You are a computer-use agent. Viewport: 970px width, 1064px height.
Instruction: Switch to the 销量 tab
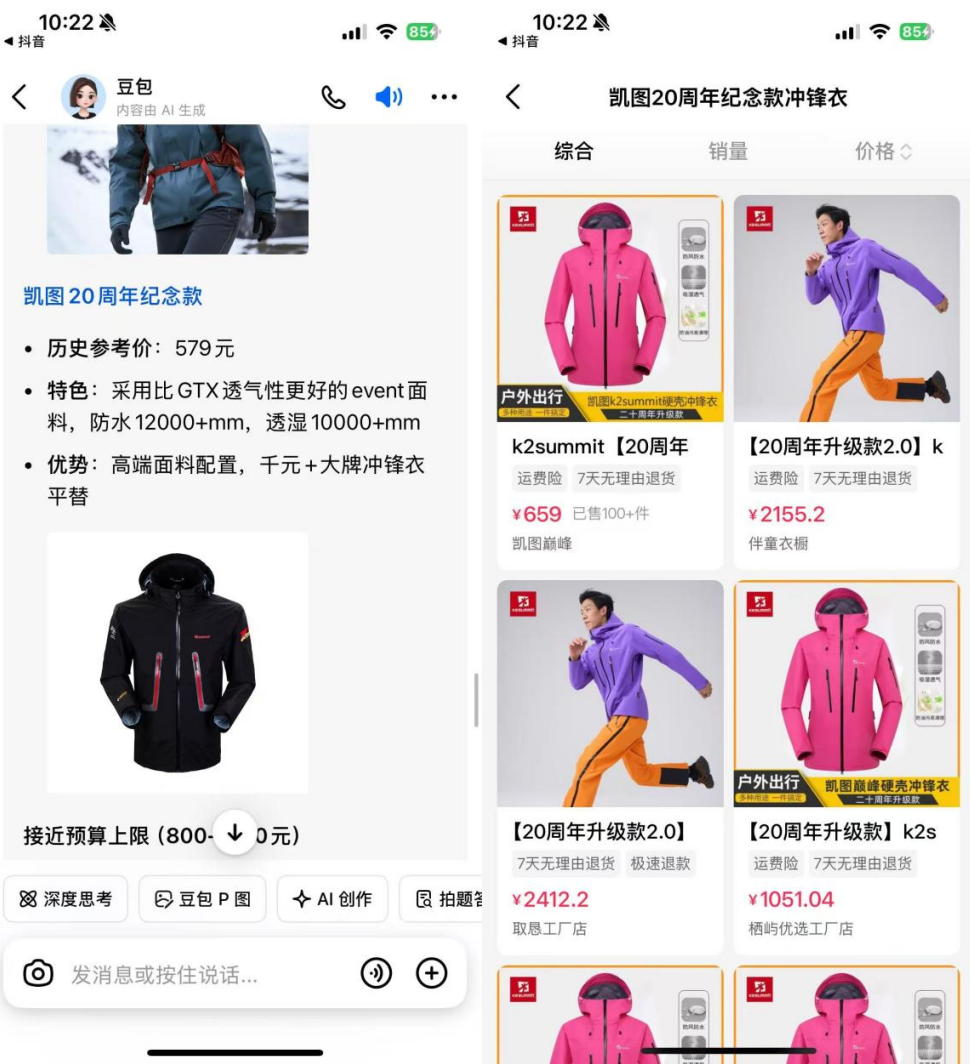[x=727, y=152]
